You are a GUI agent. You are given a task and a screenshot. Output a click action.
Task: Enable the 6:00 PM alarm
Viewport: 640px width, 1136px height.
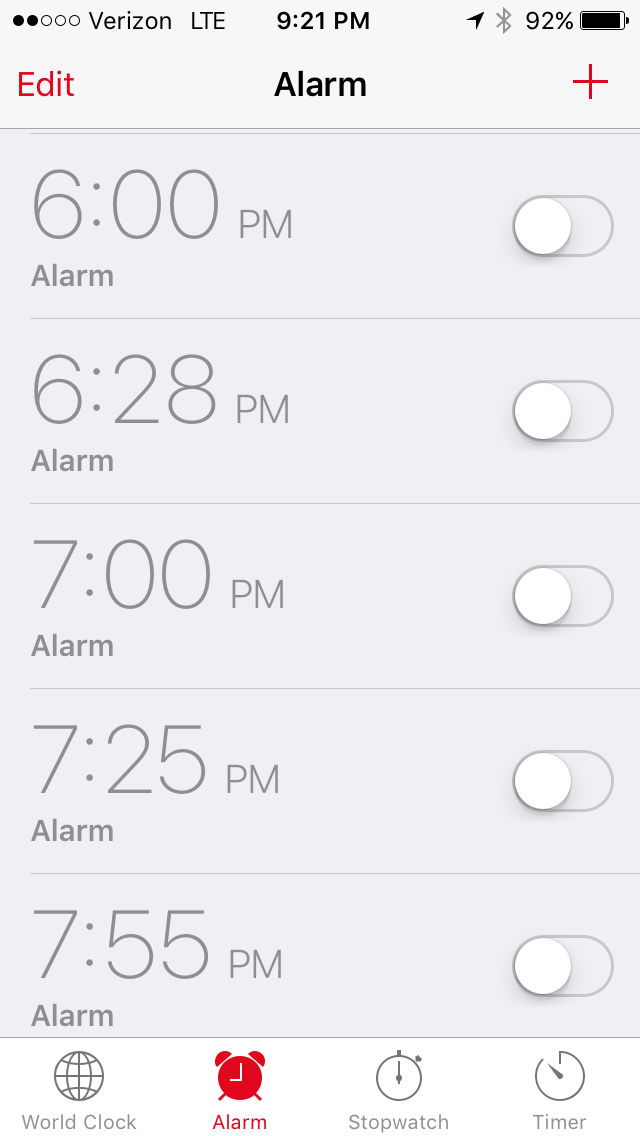pyautogui.click(x=562, y=226)
